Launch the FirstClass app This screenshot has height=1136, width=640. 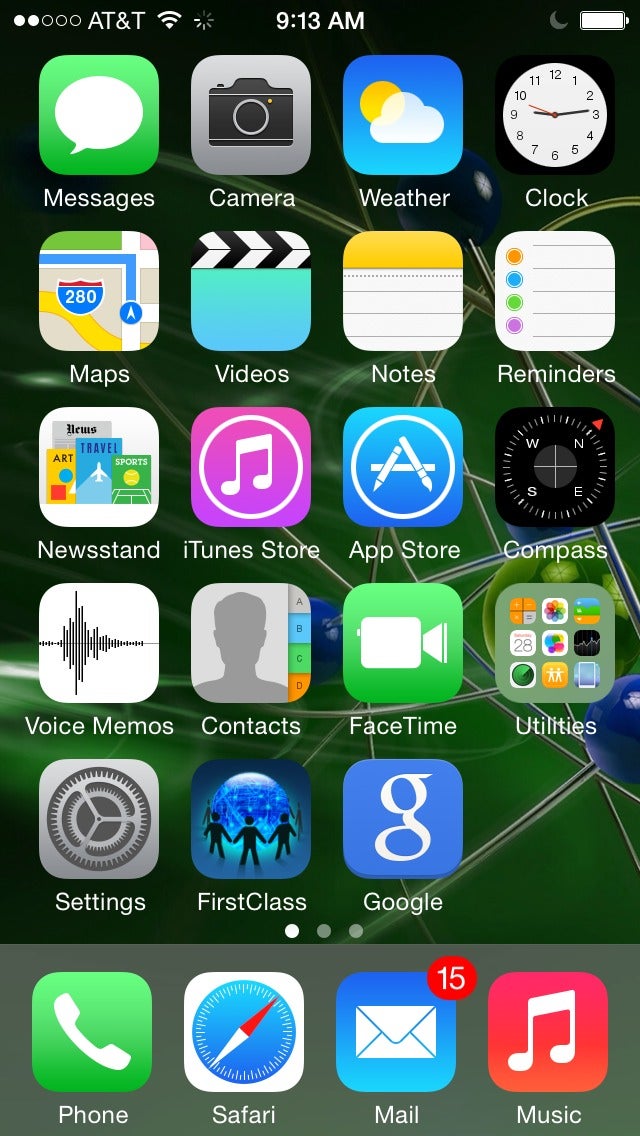coord(251,819)
